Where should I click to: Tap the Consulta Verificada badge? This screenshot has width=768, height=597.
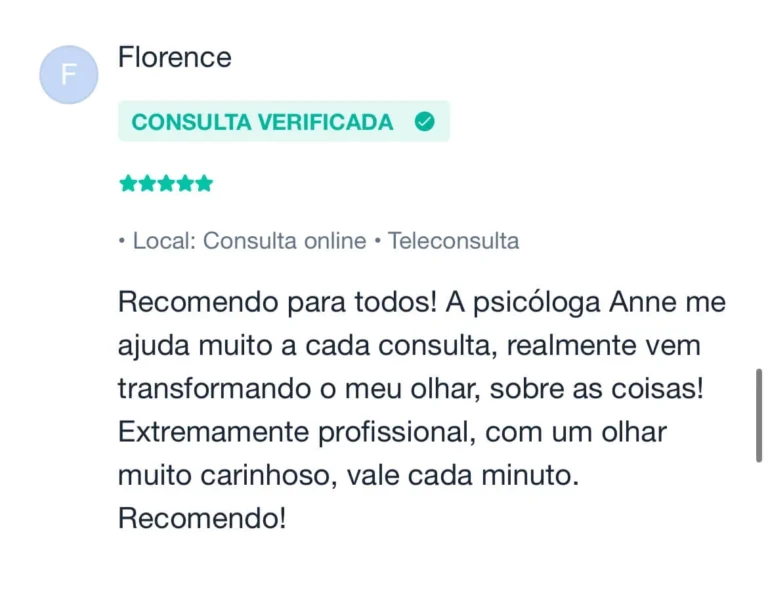pyautogui.click(x=283, y=122)
